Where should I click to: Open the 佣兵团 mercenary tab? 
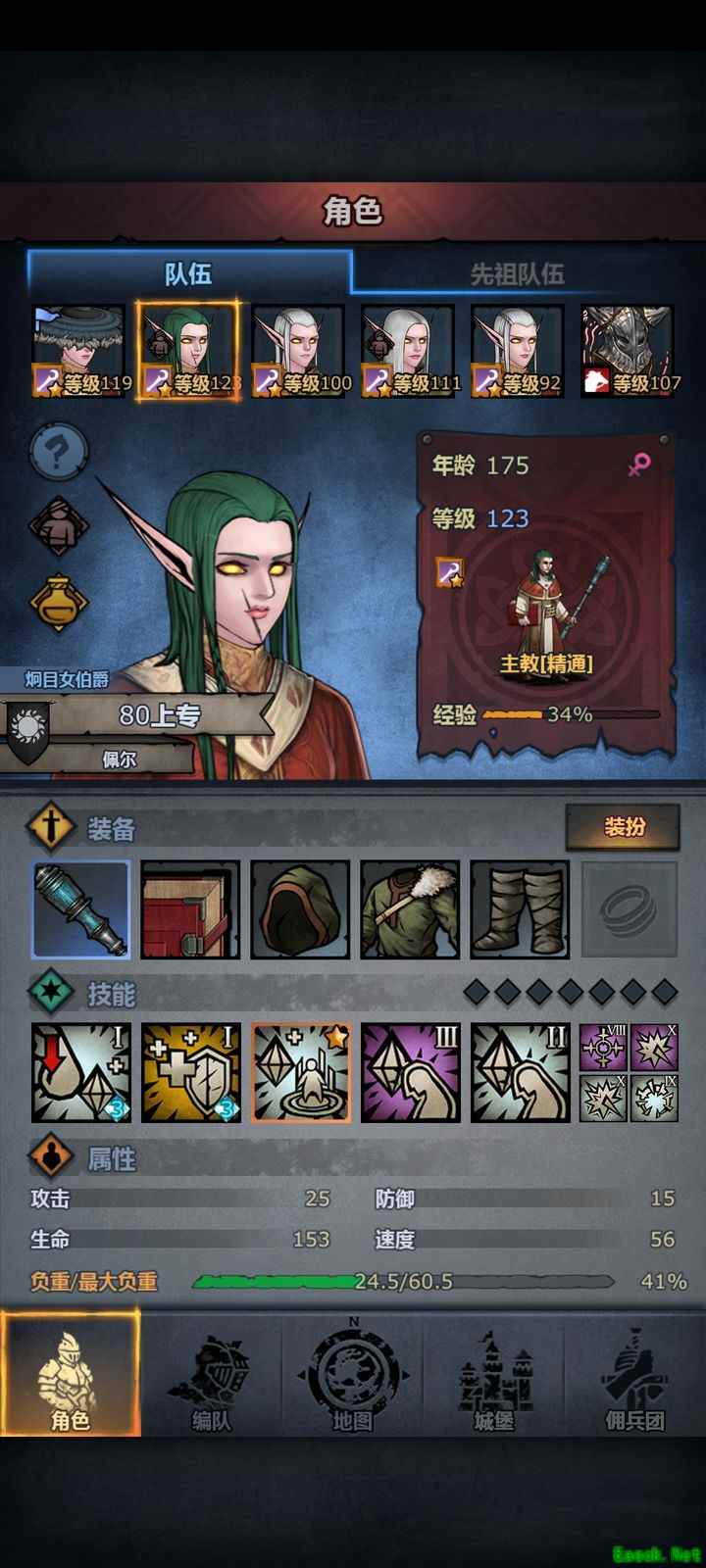tap(634, 1377)
